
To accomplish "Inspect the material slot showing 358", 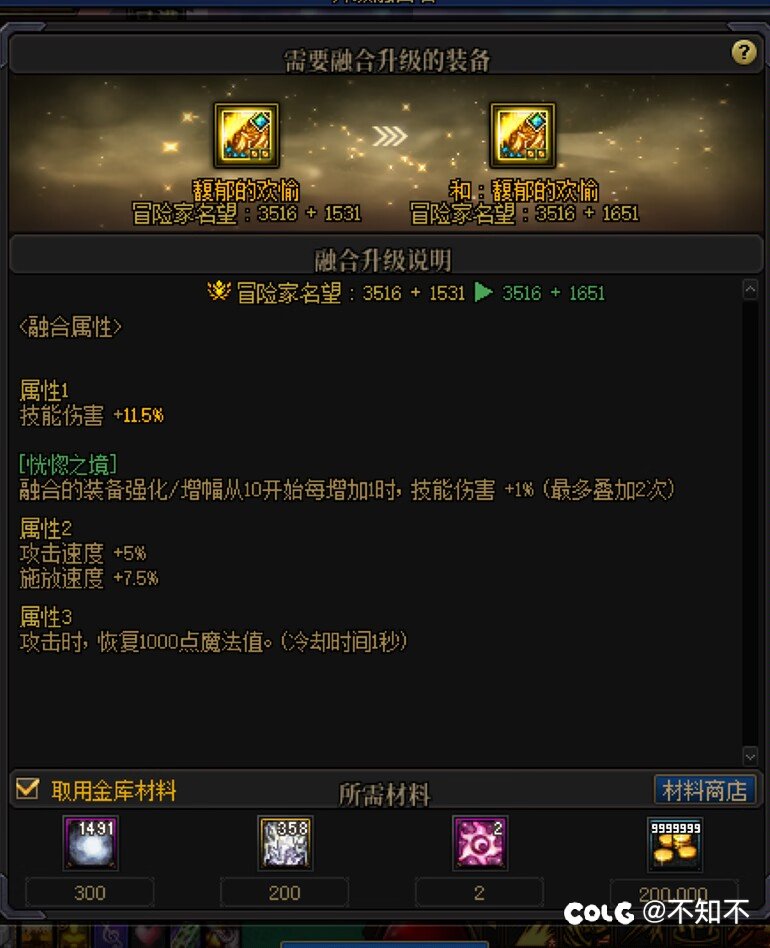I will coord(285,843).
